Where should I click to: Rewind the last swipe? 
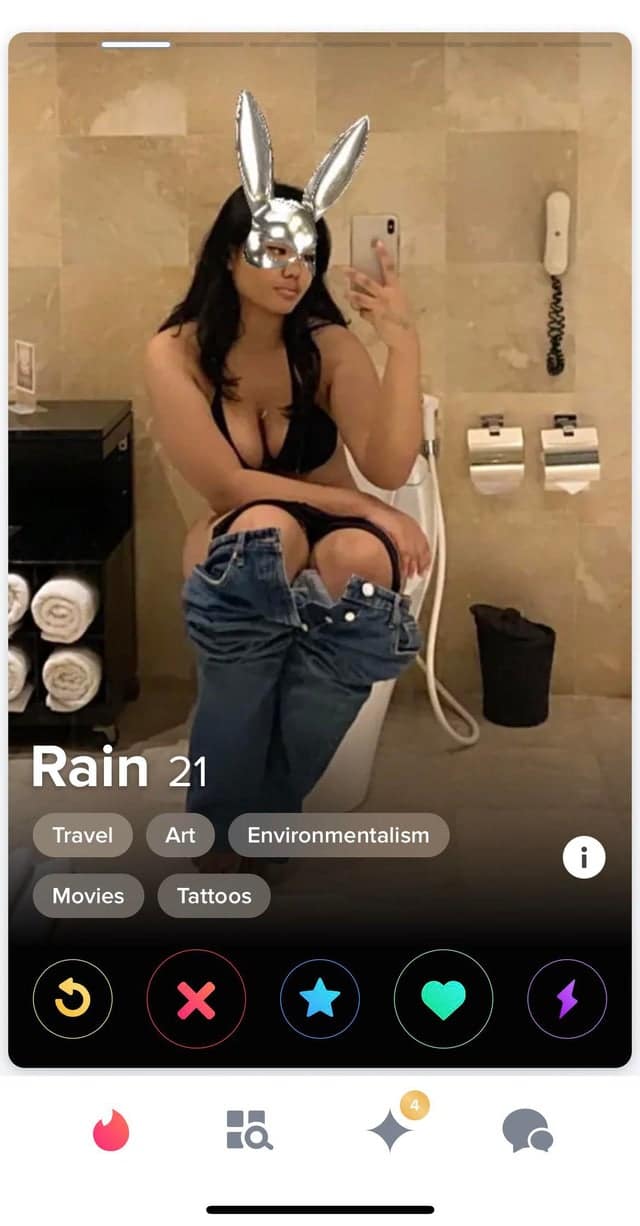(73, 999)
